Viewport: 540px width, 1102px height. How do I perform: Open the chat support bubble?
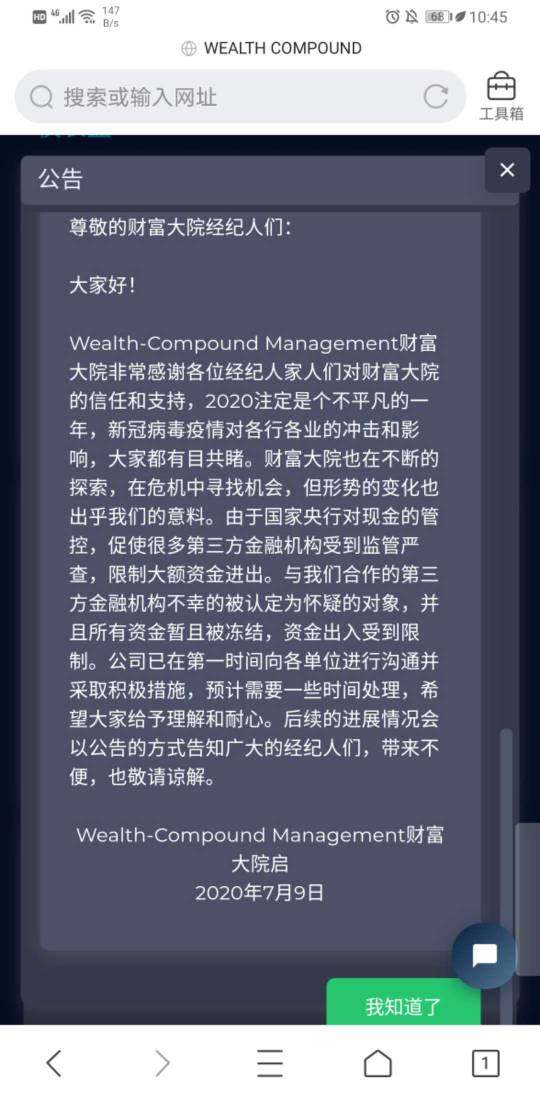(x=484, y=955)
